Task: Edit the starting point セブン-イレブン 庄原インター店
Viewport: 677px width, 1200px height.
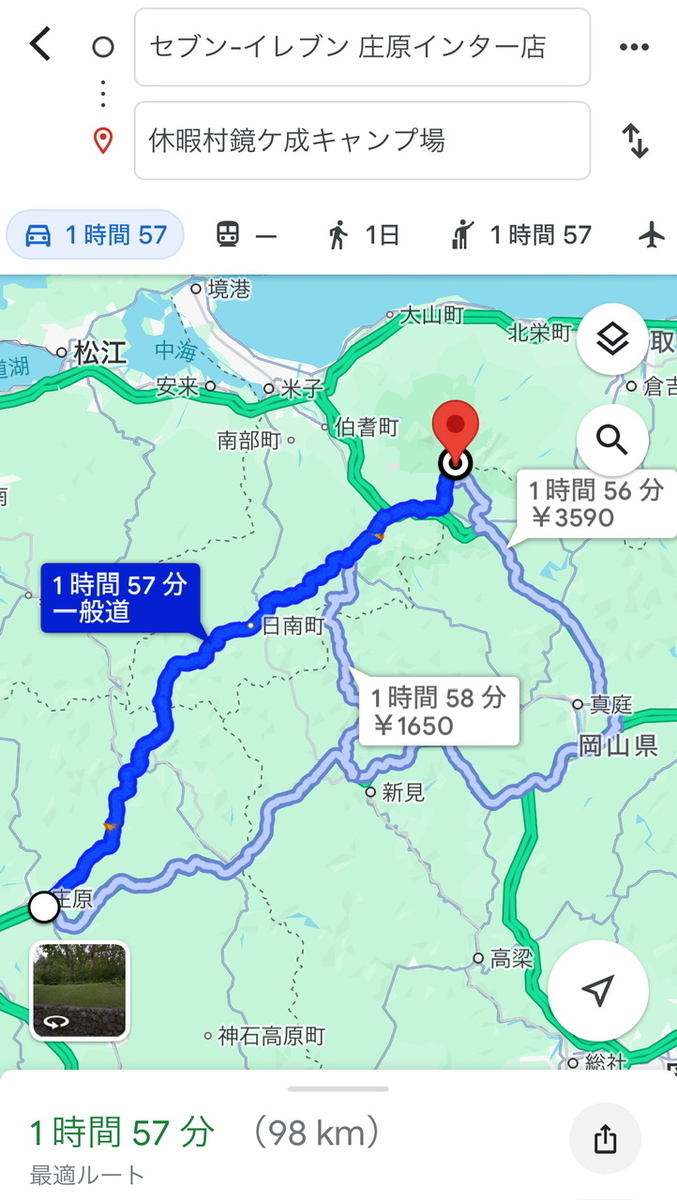Action: click(x=362, y=47)
